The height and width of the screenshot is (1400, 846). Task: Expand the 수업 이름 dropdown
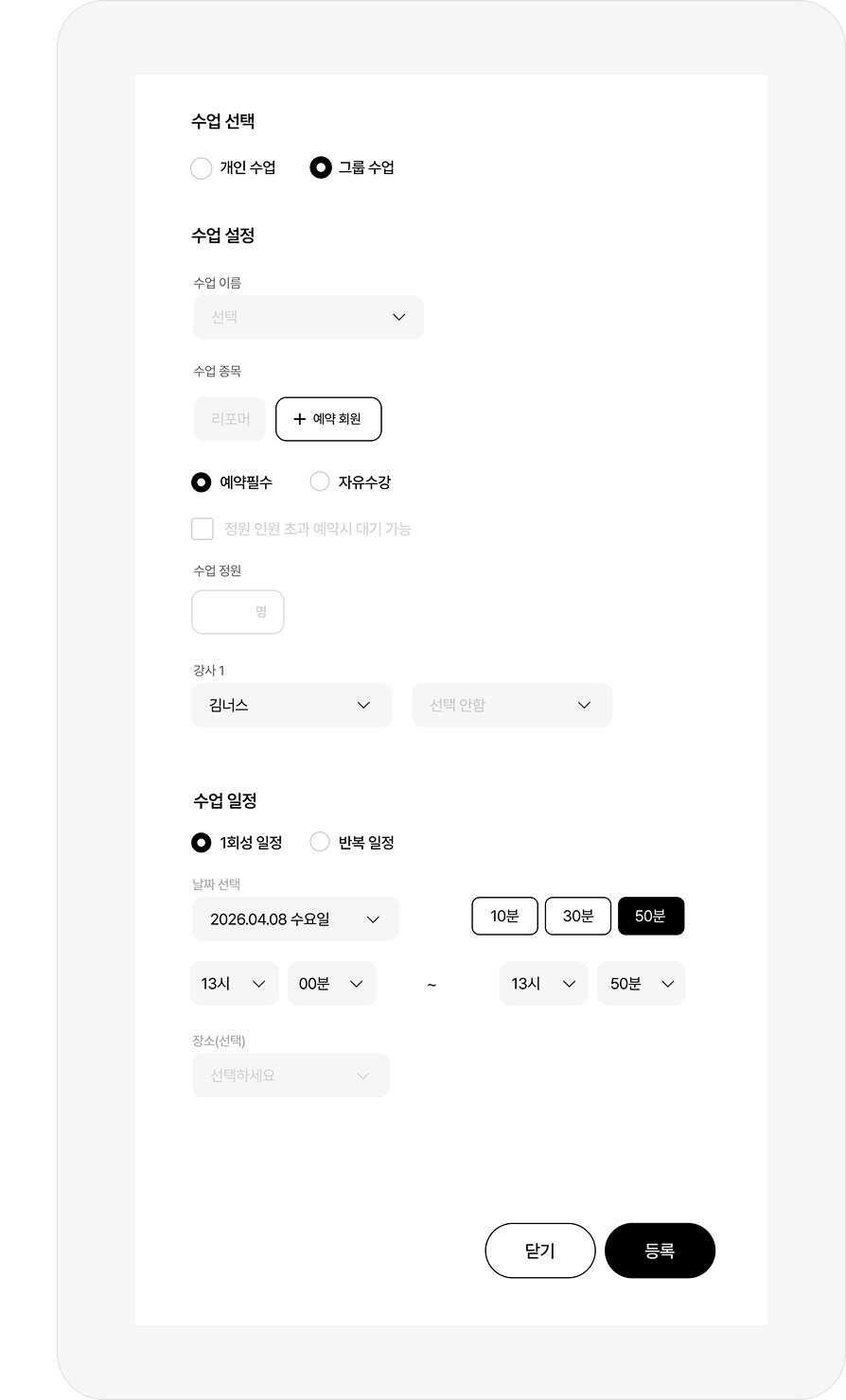(308, 317)
